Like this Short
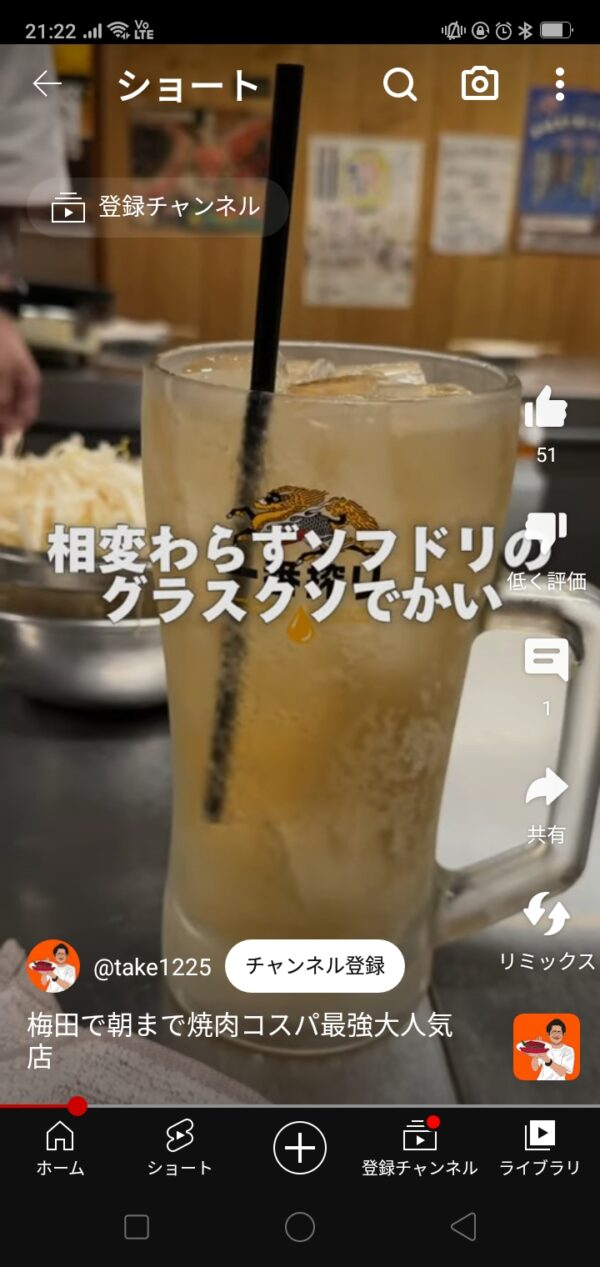Screen dimensions: 600x1267 click(546, 408)
